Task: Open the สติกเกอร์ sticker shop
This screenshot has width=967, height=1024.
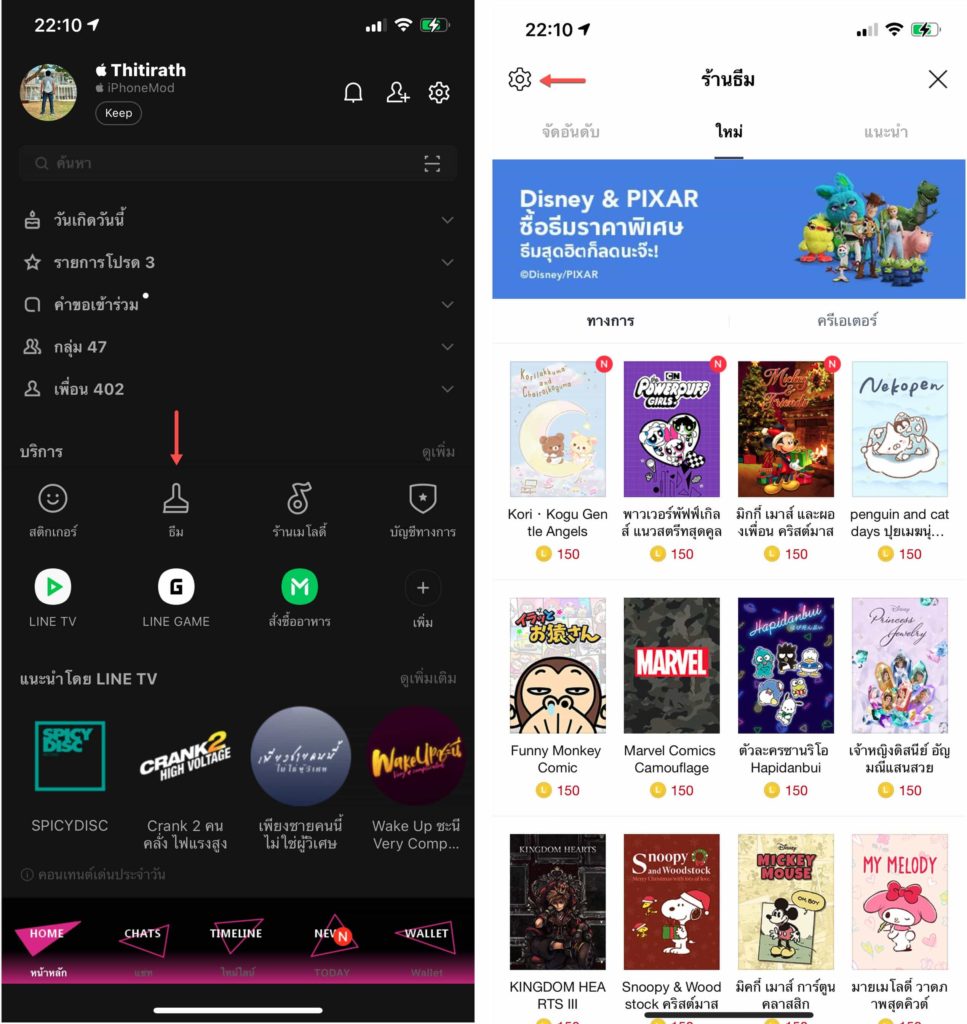Action: (53, 508)
